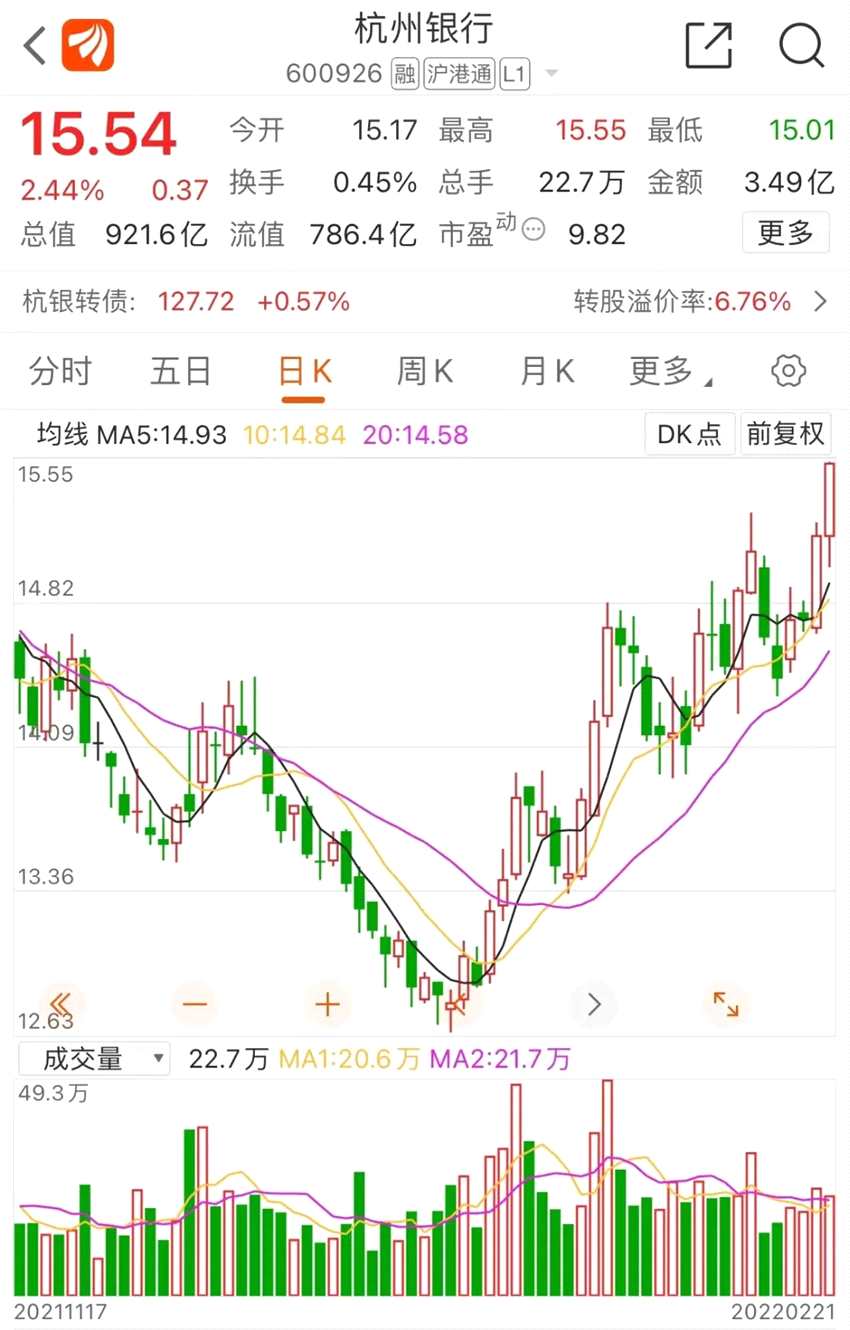
Task: Tap the 更多 button beside quote details
Action: click(x=785, y=233)
